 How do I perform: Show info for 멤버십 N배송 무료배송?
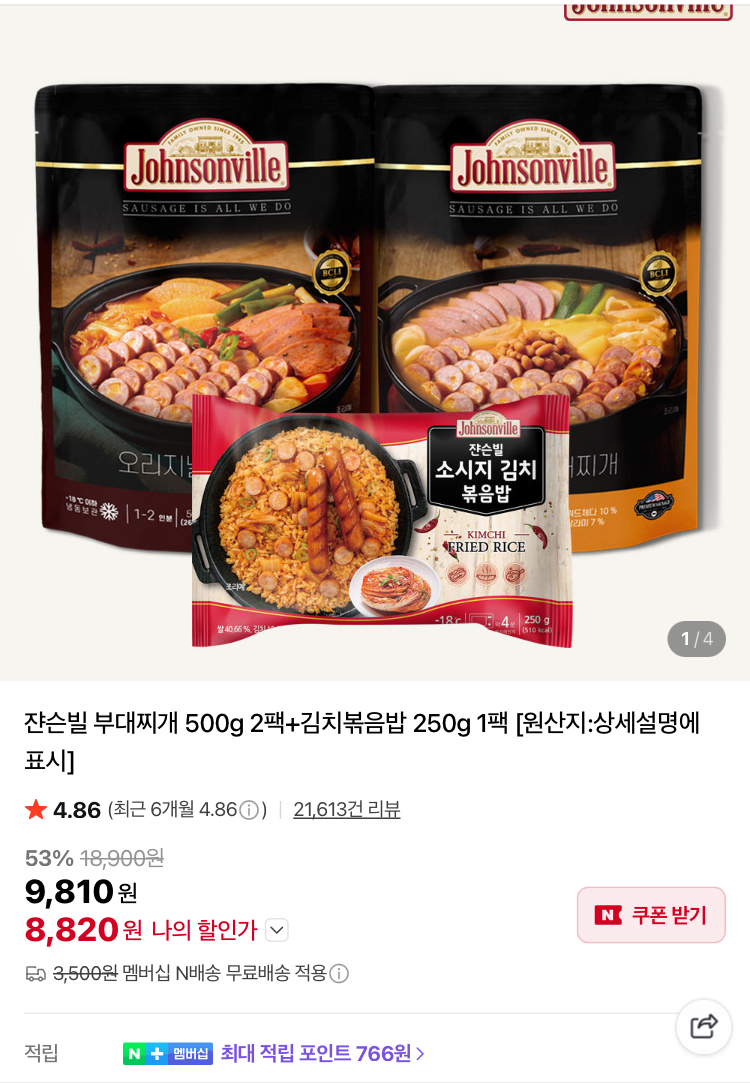coord(339,973)
